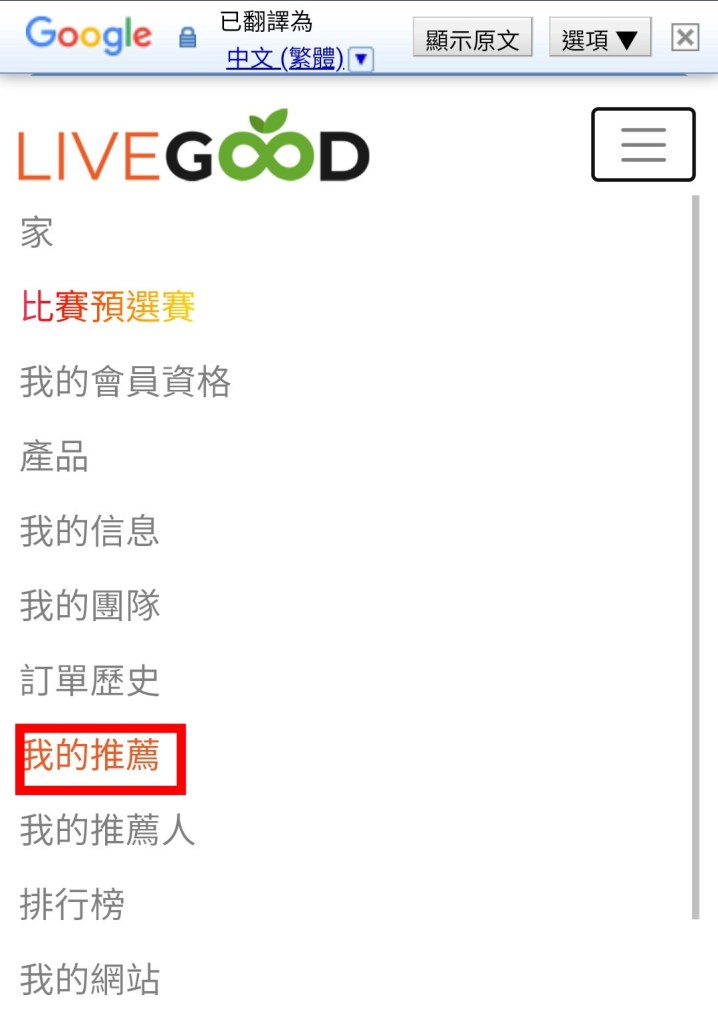View 訂單歷史 order history

tap(90, 681)
